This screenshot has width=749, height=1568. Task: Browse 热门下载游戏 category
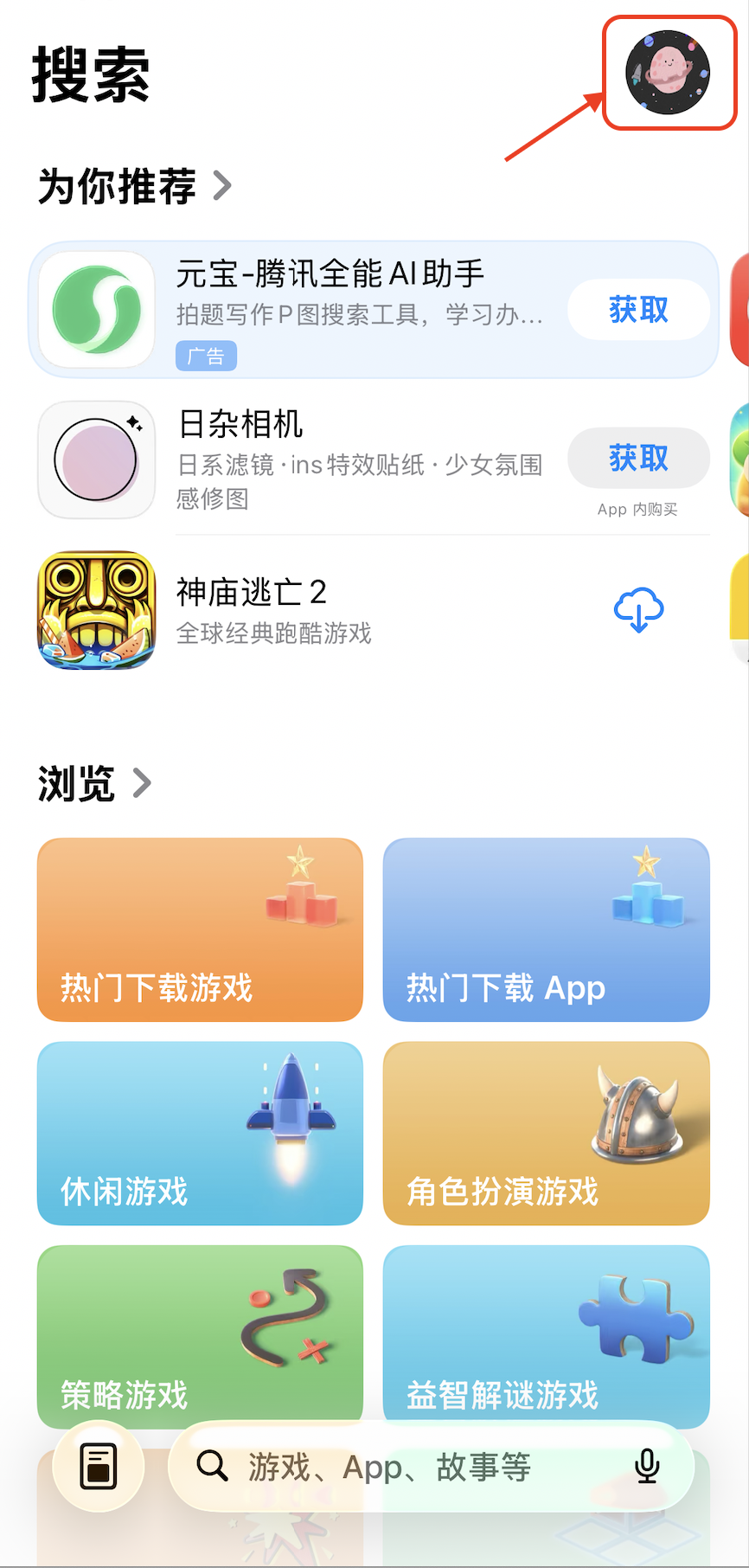pos(200,929)
